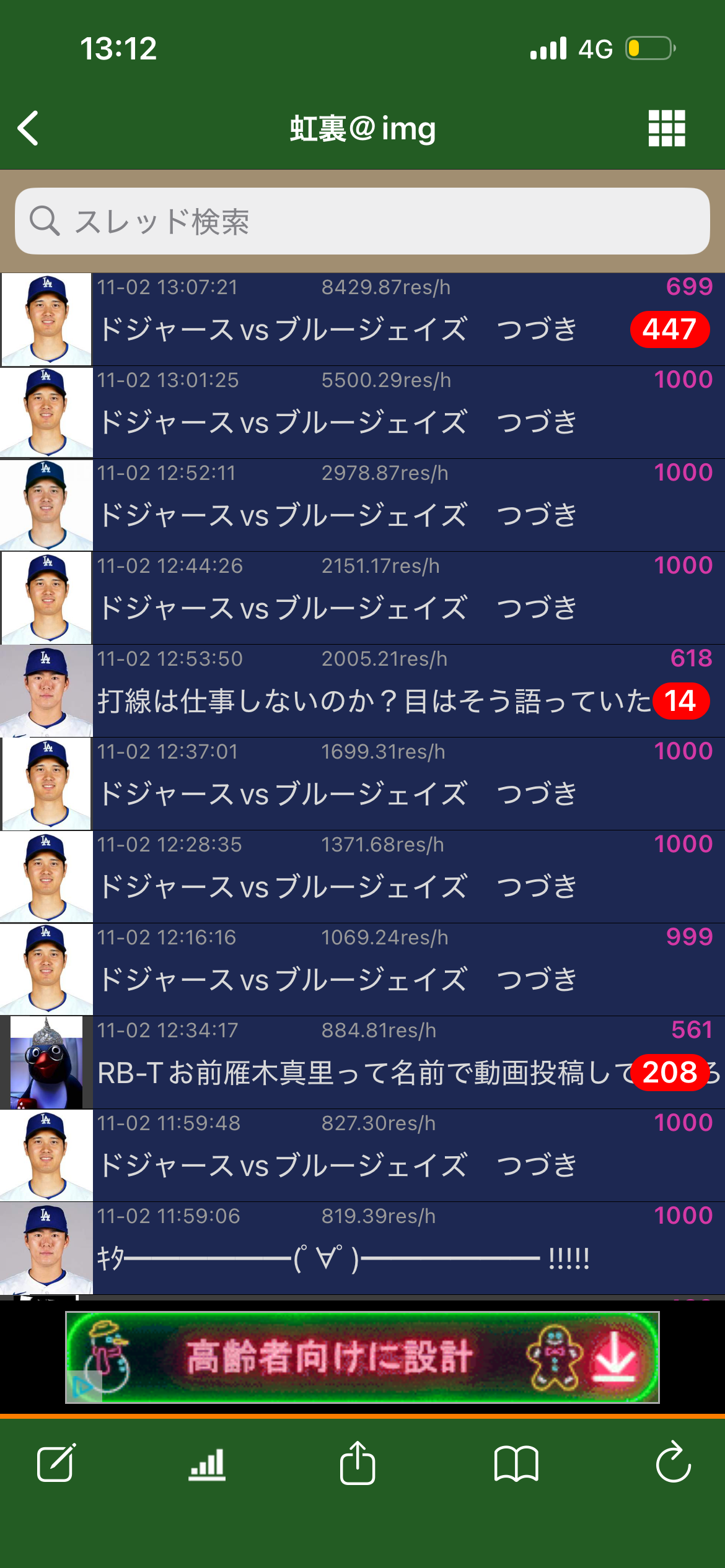The height and width of the screenshot is (1568, 725).
Task: Open the grid view icon
Action: point(667,128)
